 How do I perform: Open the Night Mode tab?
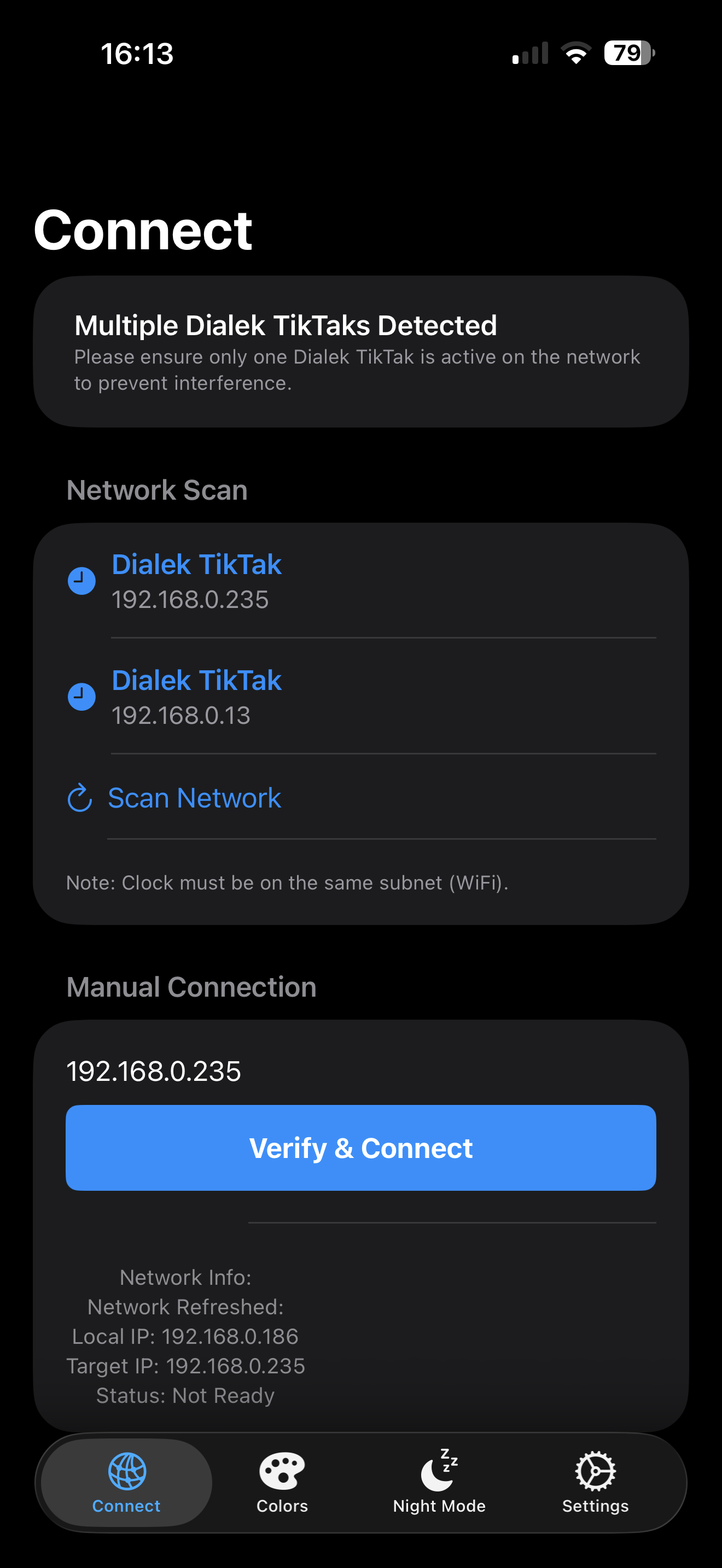tap(439, 1482)
